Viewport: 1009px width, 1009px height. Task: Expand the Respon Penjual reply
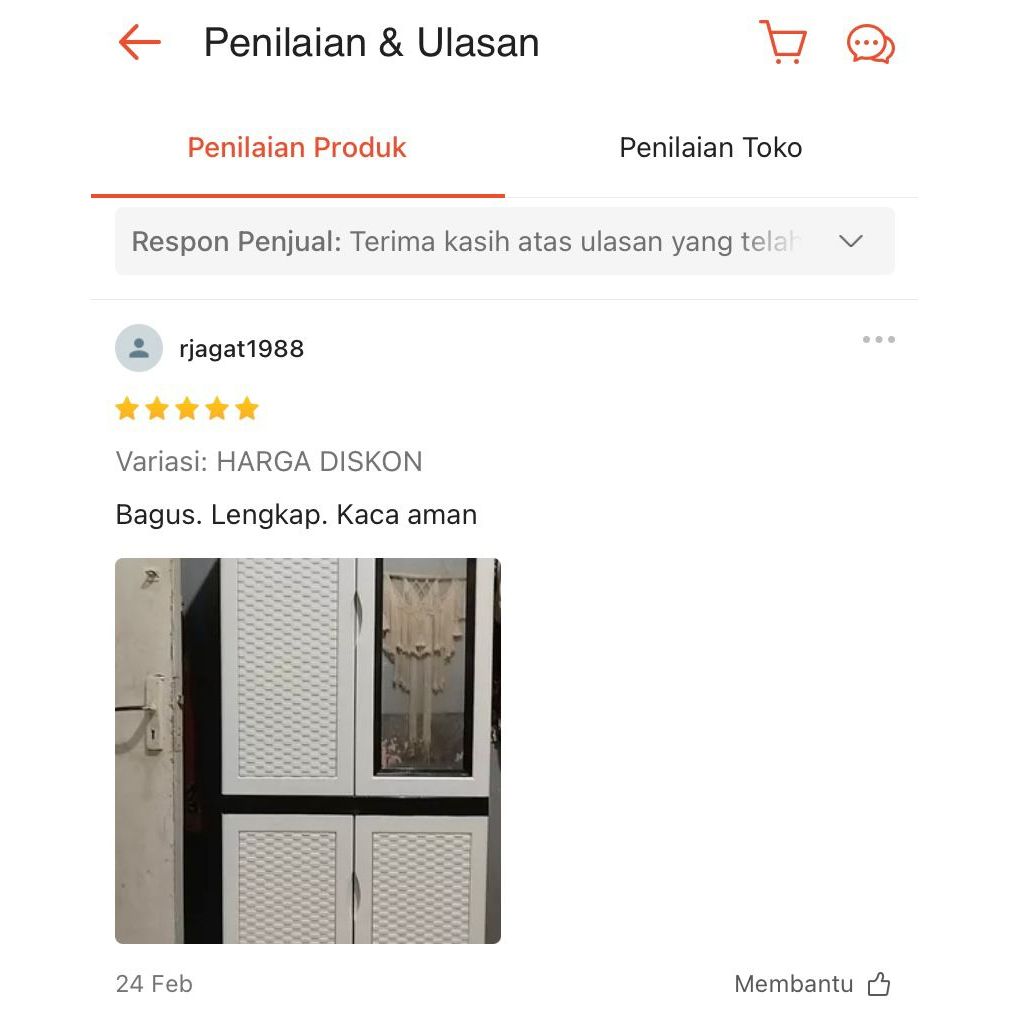(x=850, y=241)
